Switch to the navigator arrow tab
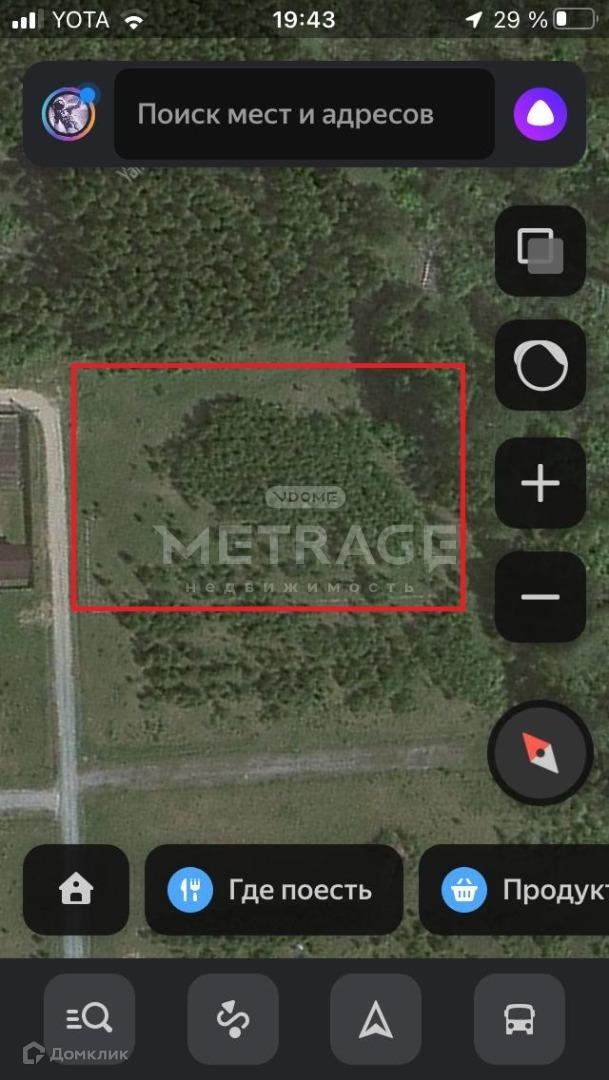Viewport: 609px width, 1080px height. (x=376, y=1019)
